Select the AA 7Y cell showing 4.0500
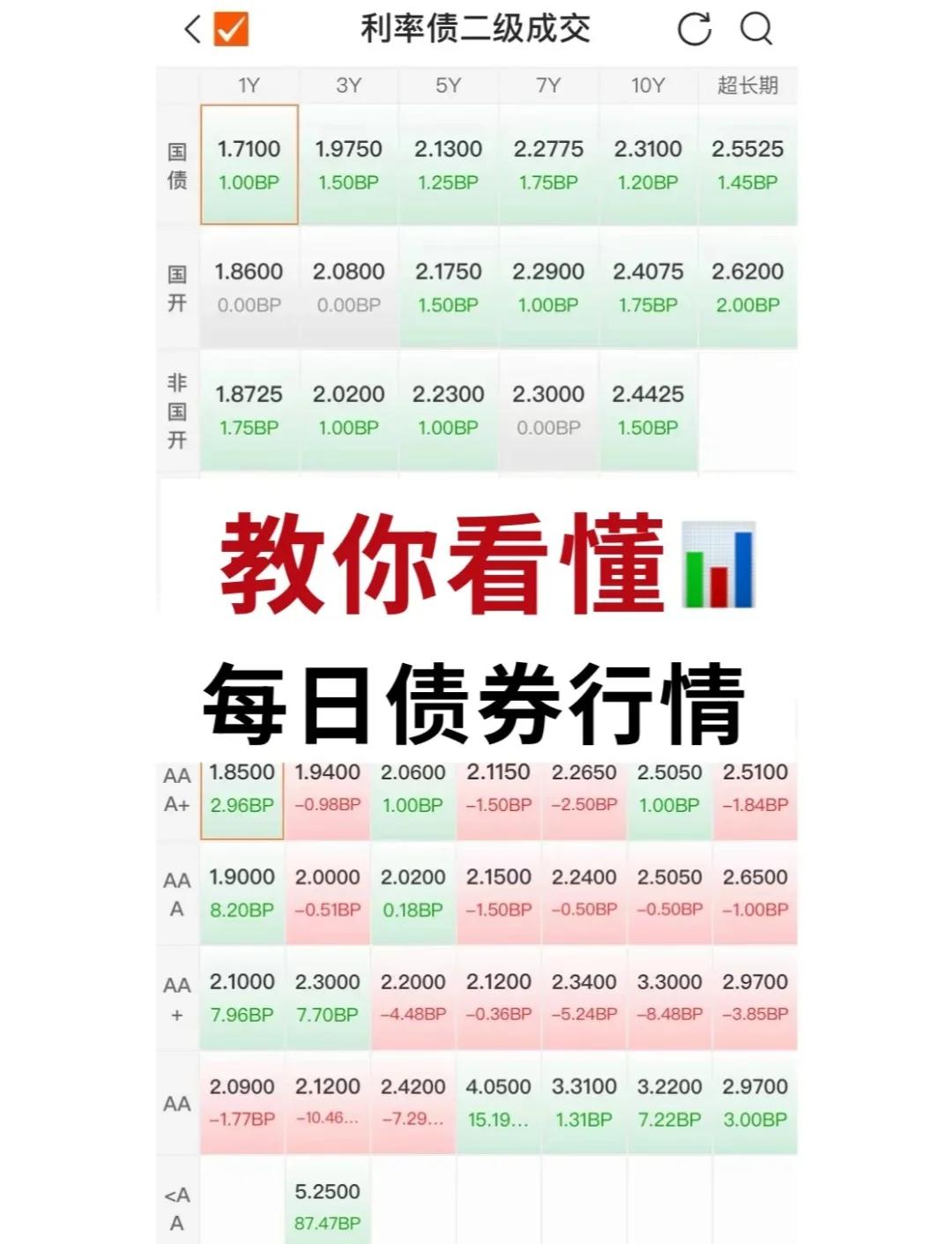The width and height of the screenshot is (952, 1244). (498, 1102)
